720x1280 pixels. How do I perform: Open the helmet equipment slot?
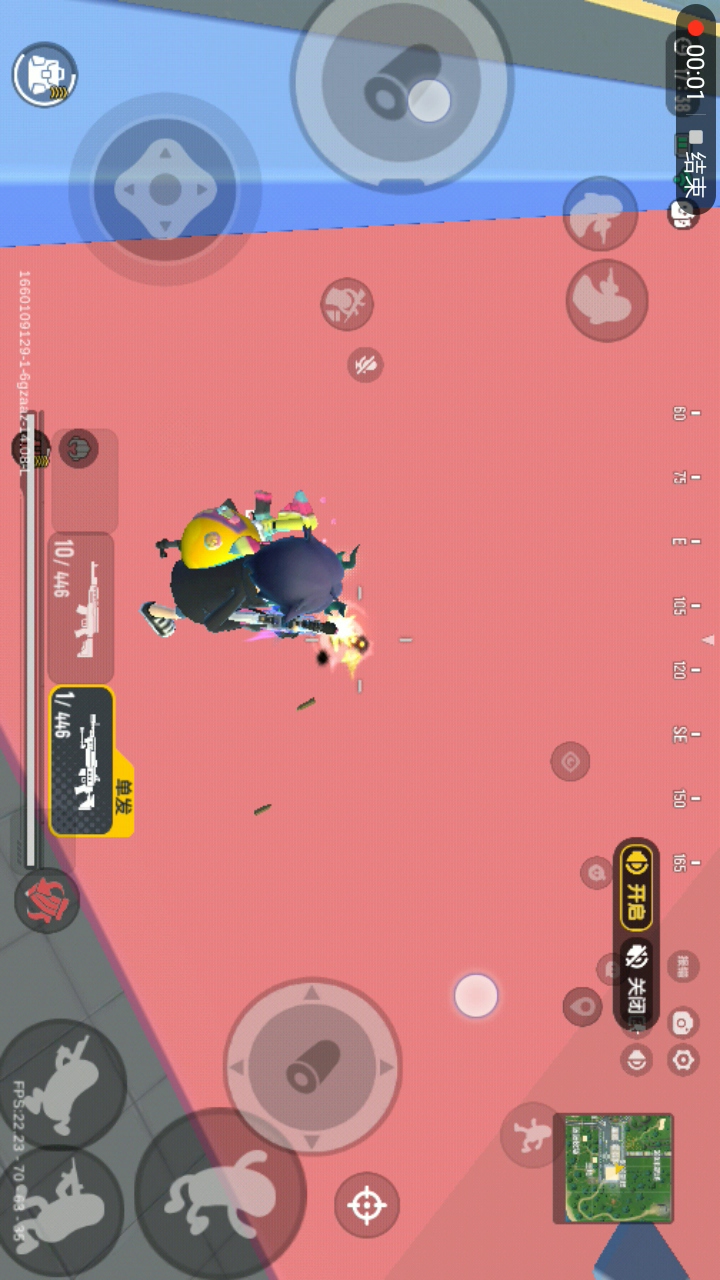pyautogui.click(x=78, y=449)
